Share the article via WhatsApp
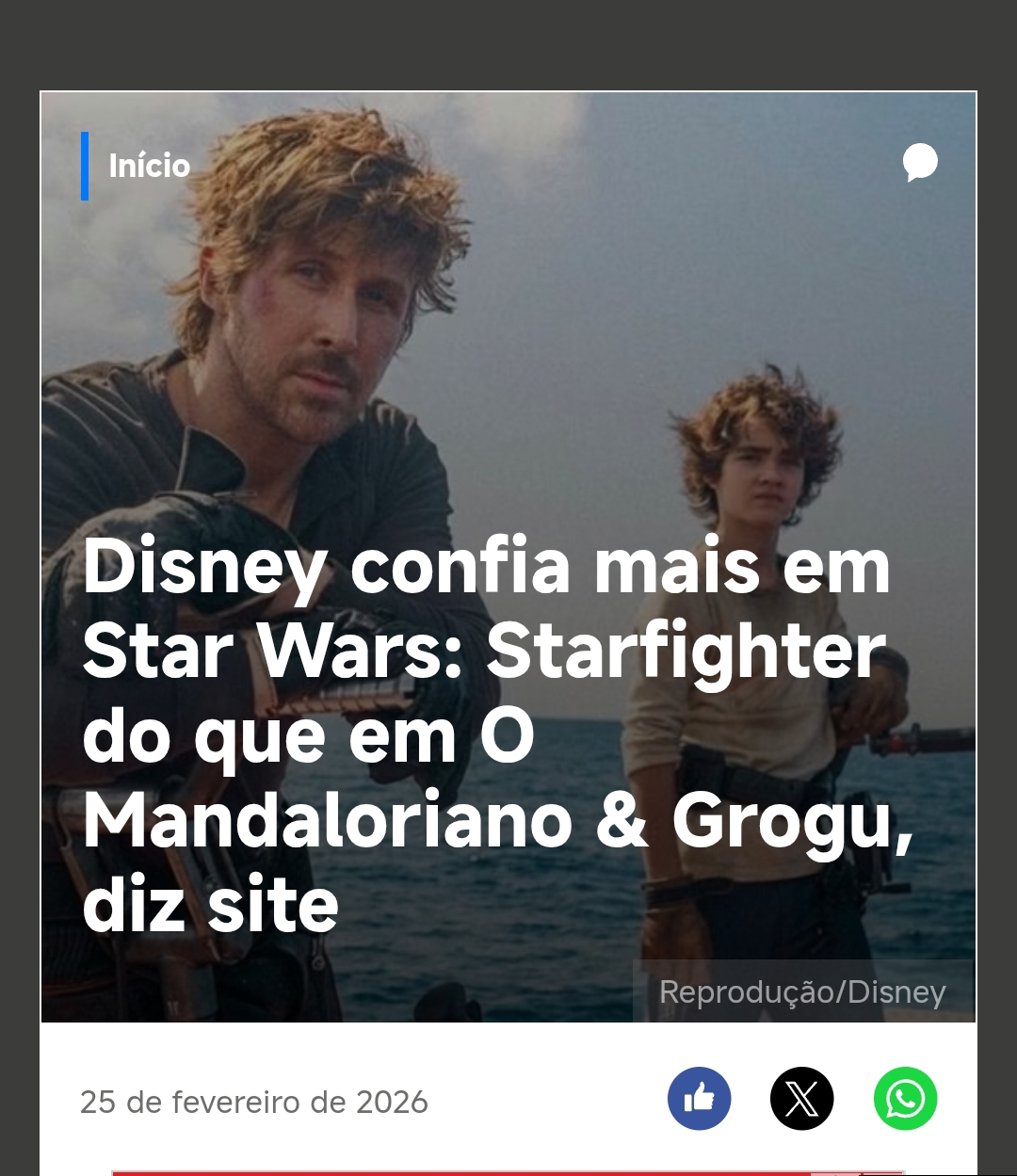 (905, 1098)
